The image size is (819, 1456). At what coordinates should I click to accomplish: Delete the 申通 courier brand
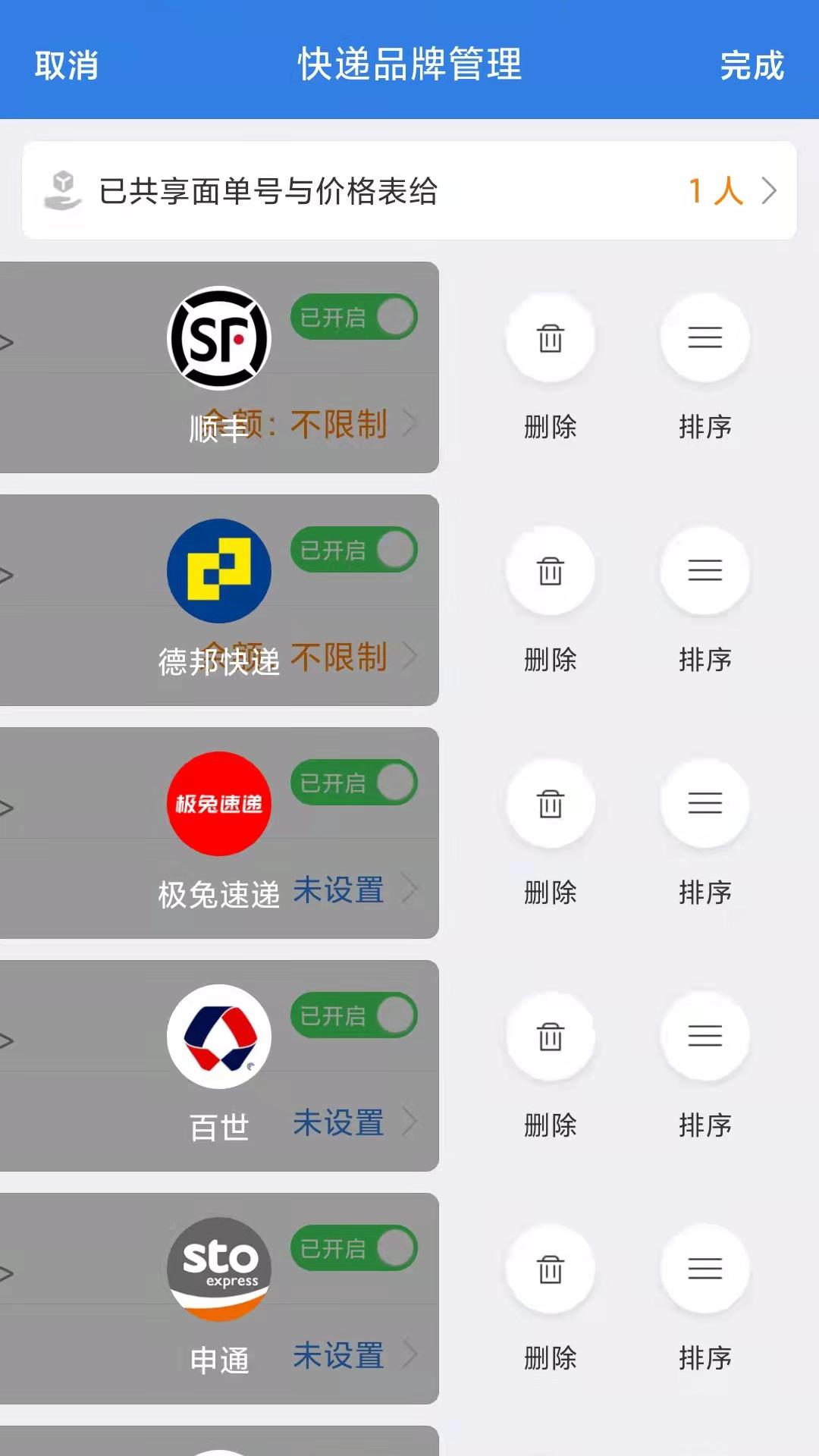pos(550,1269)
